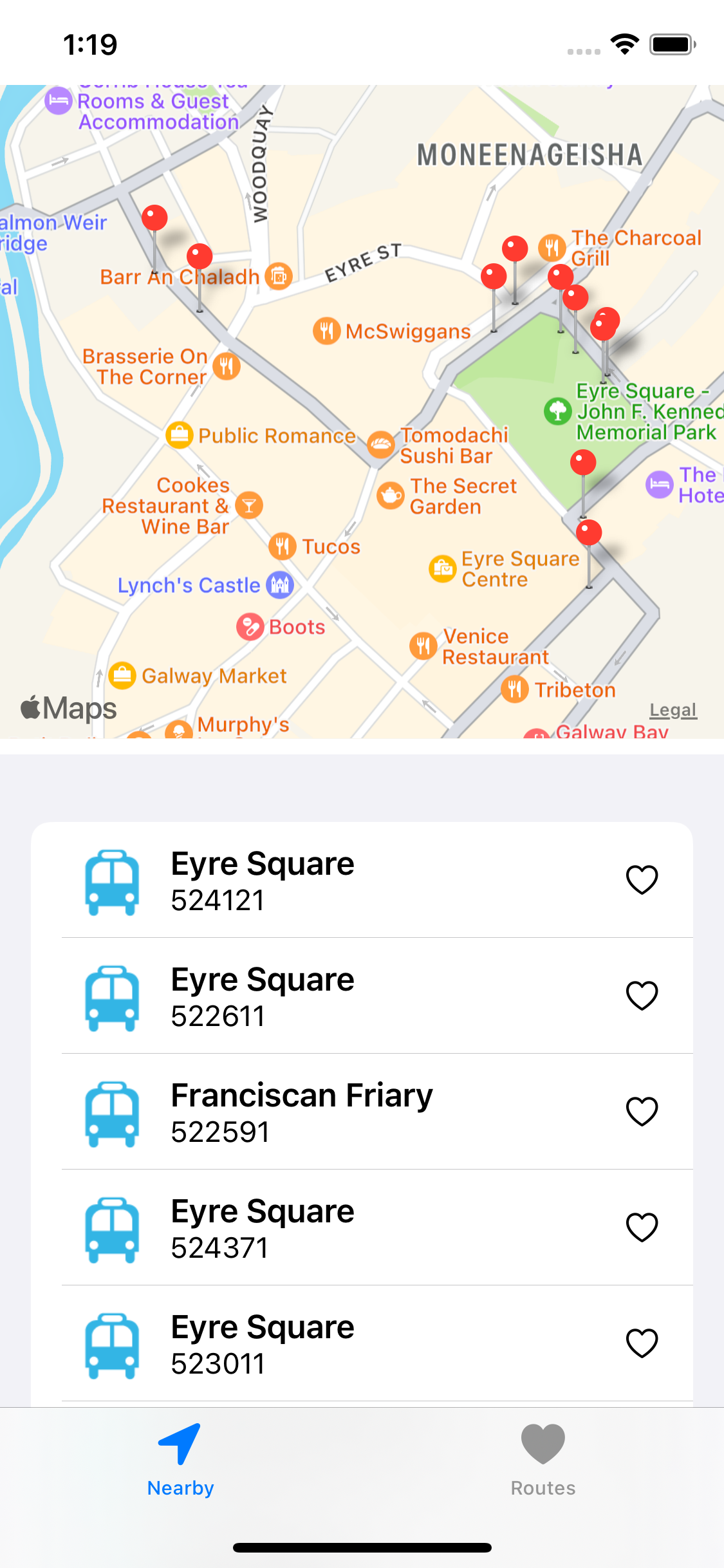Viewport: 724px width, 1568px height.
Task: Tap the heart for Franciscan Friary
Action: [x=642, y=1112]
